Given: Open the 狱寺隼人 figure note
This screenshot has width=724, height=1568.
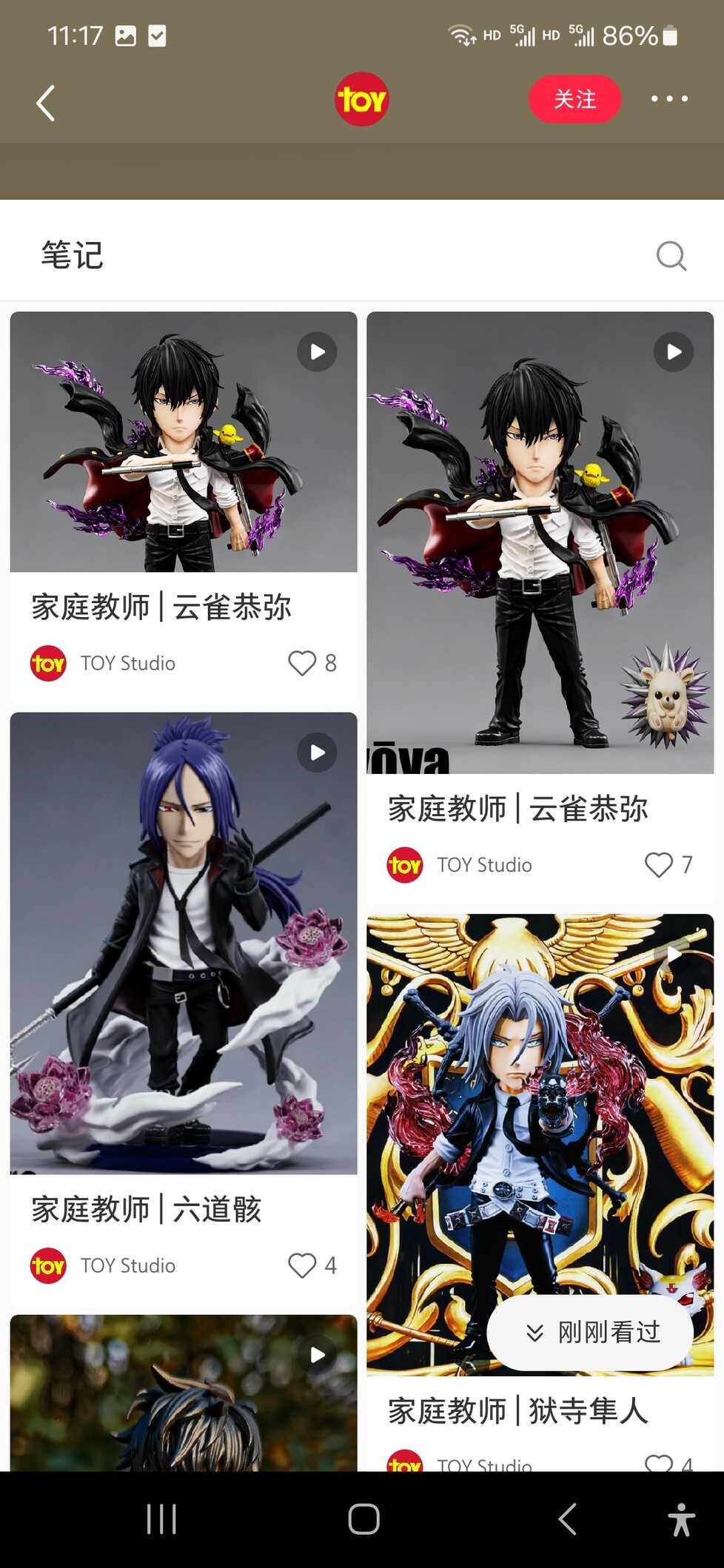Looking at the screenshot, I should click(x=540, y=1110).
